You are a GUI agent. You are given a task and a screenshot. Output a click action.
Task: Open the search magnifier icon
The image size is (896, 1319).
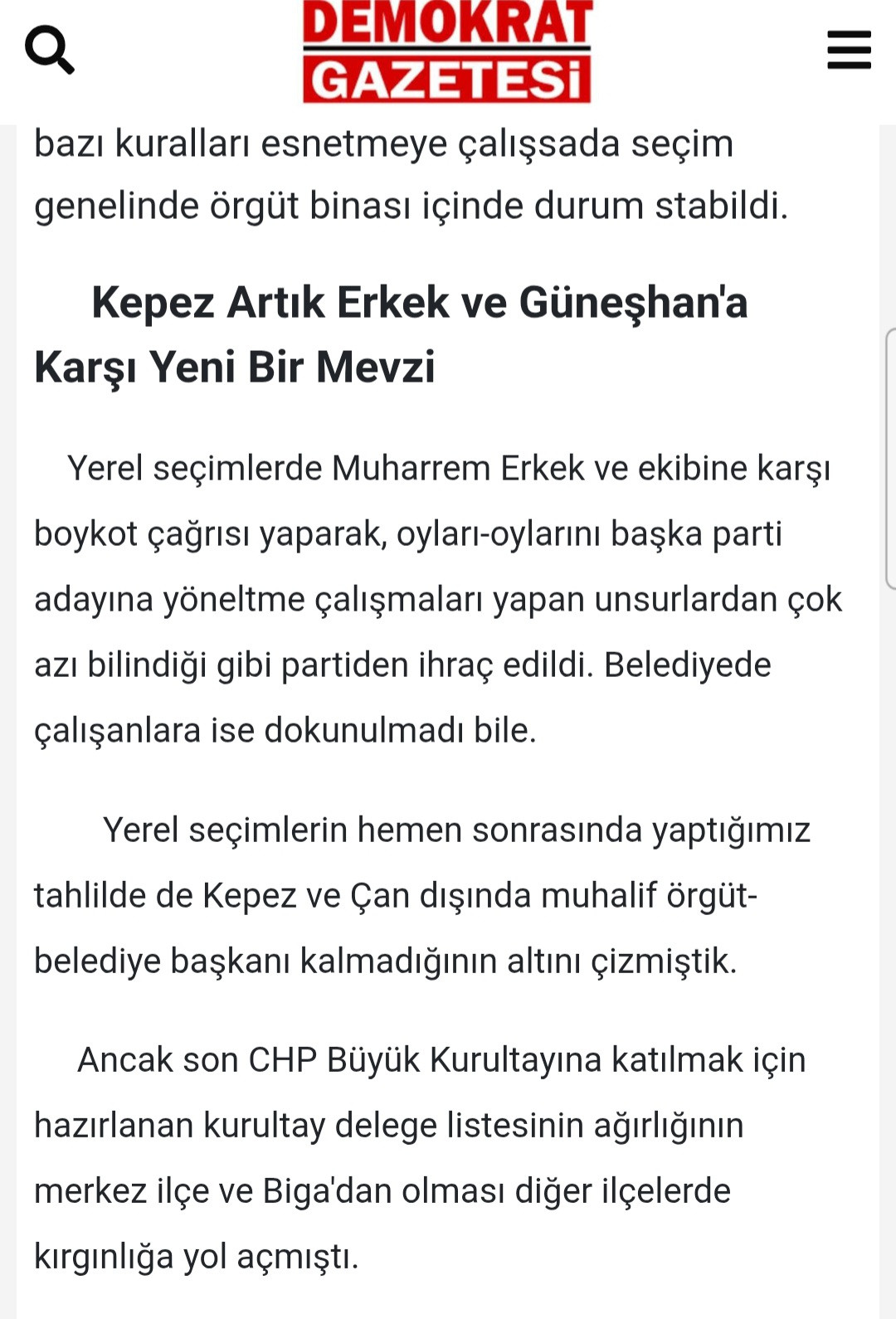pos(50,50)
